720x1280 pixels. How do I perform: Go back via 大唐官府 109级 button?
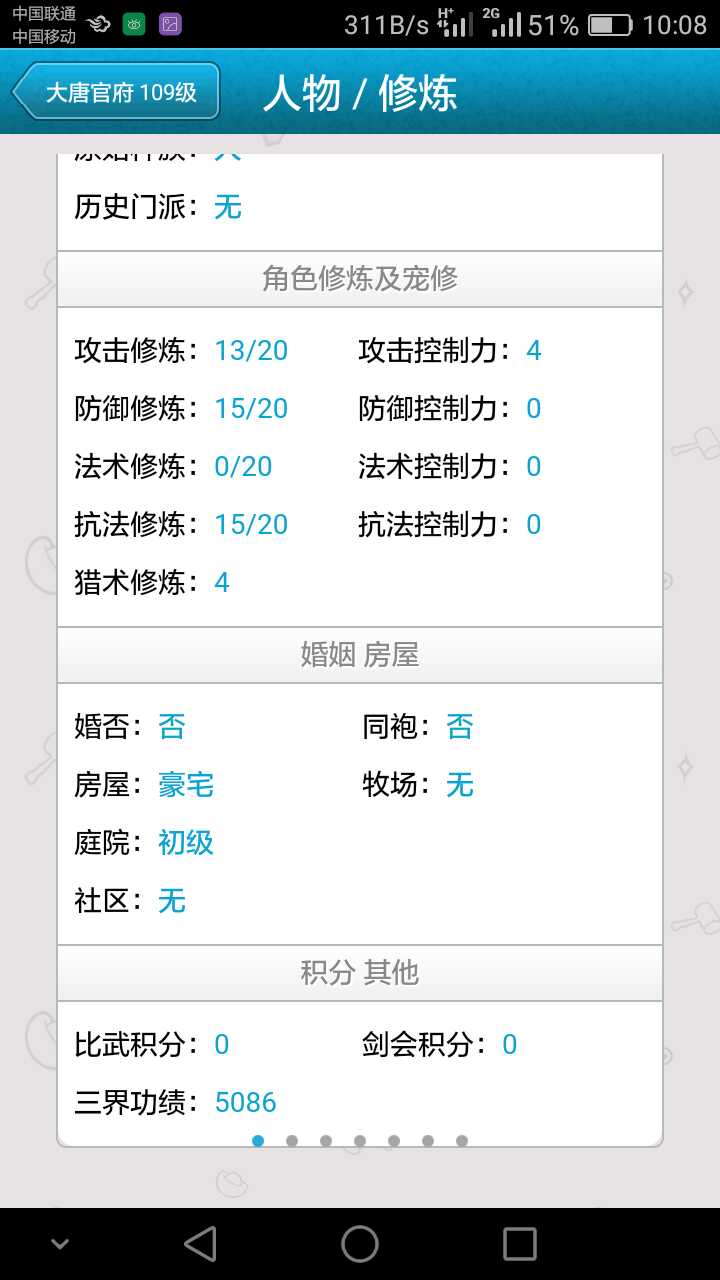pyautogui.click(x=116, y=92)
